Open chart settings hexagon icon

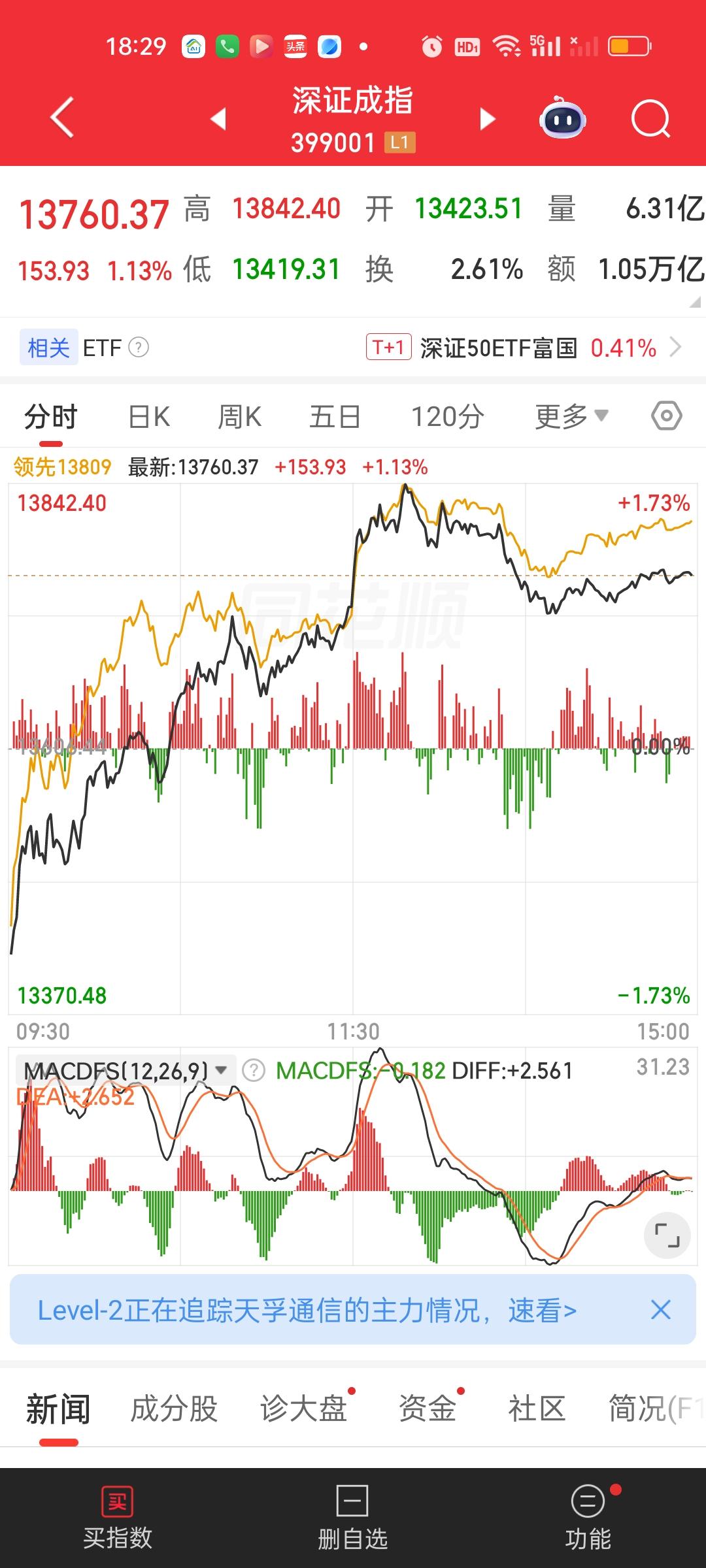click(x=667, y=416)
